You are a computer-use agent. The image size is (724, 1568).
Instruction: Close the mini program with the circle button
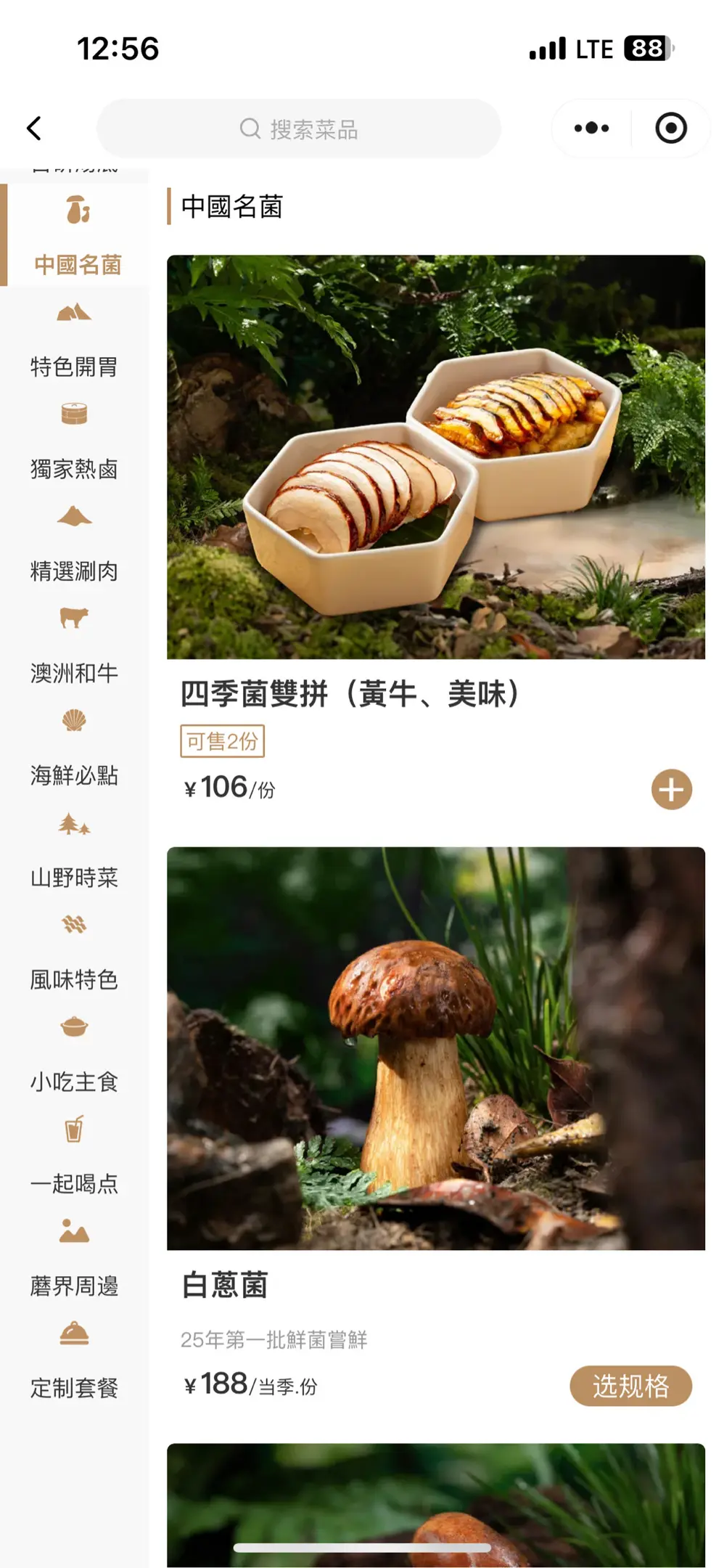tap(670, 128)
